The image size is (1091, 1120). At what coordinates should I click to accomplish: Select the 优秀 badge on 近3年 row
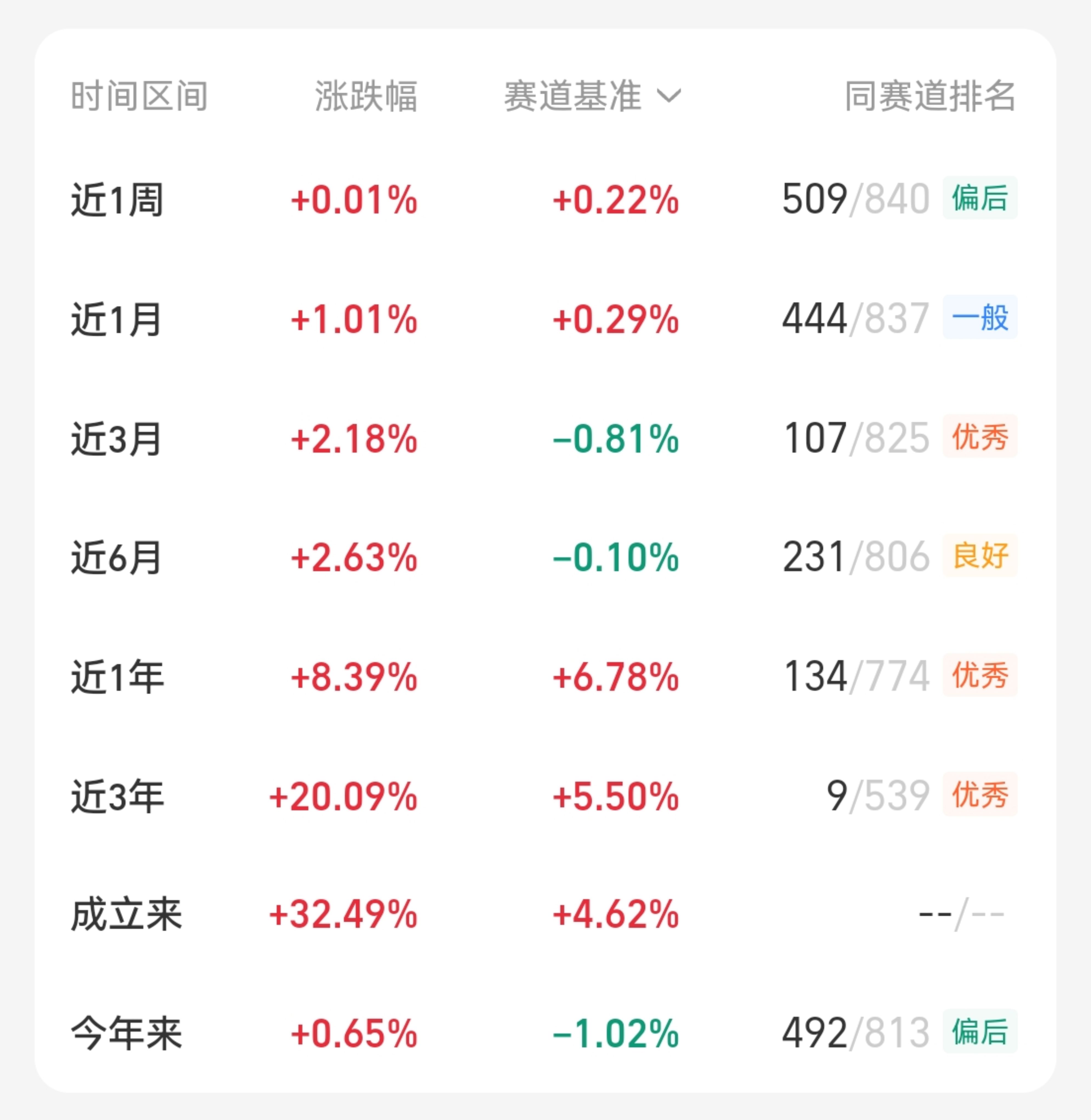[981, 796]
